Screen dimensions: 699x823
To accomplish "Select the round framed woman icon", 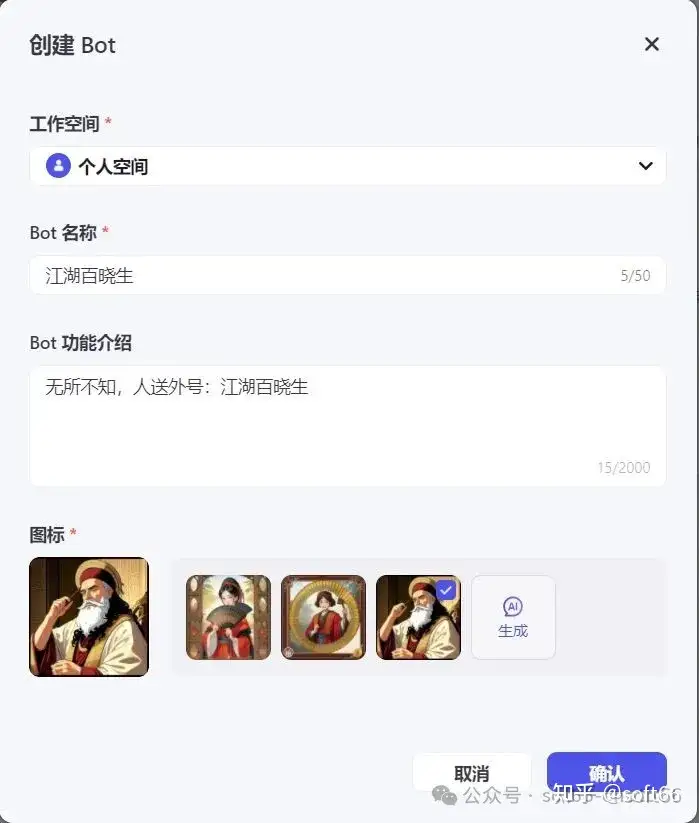I will [x=323, y=617].
